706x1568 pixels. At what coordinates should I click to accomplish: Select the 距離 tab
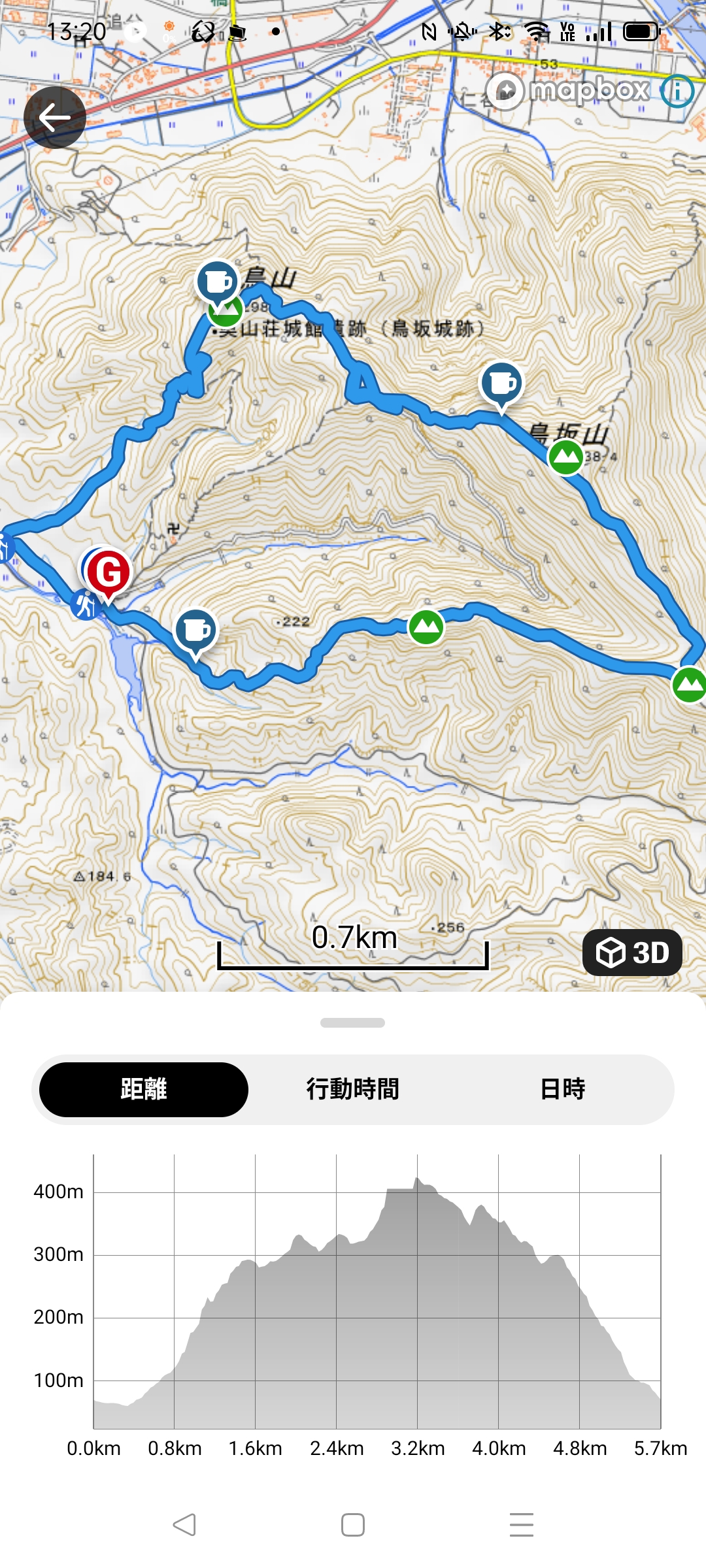point(144,1089)
